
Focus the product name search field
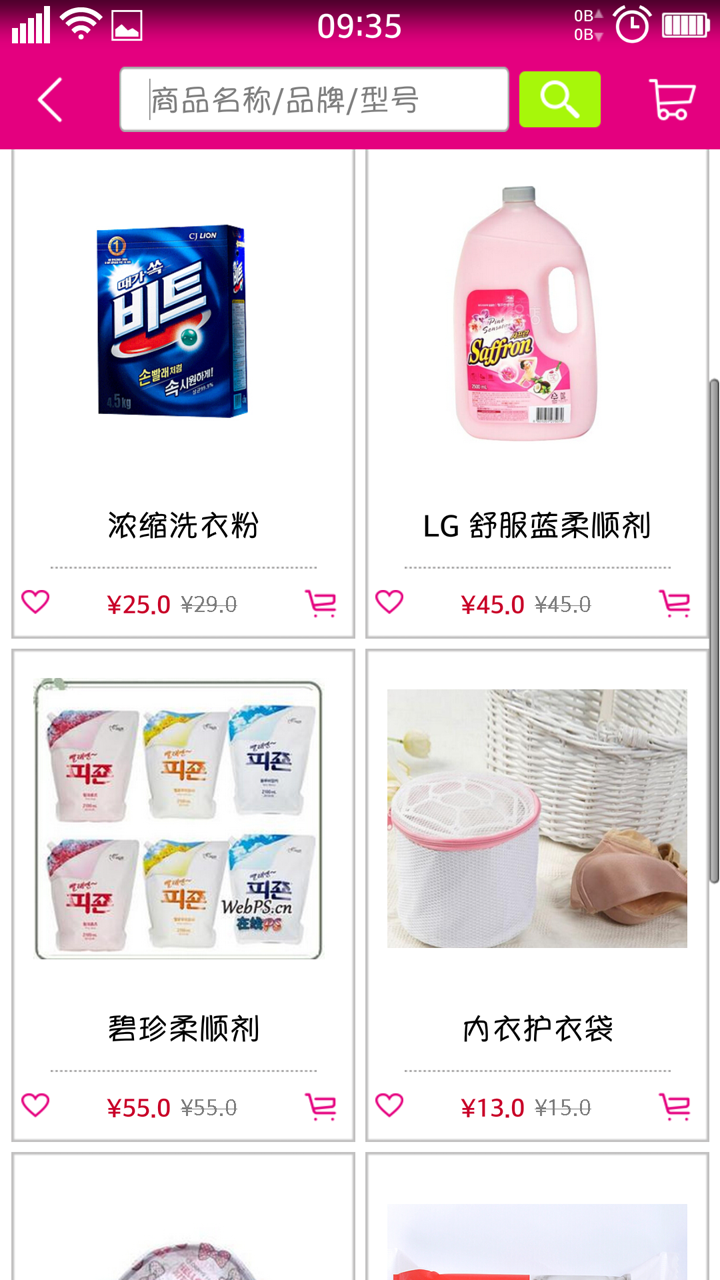coord(314,100)
